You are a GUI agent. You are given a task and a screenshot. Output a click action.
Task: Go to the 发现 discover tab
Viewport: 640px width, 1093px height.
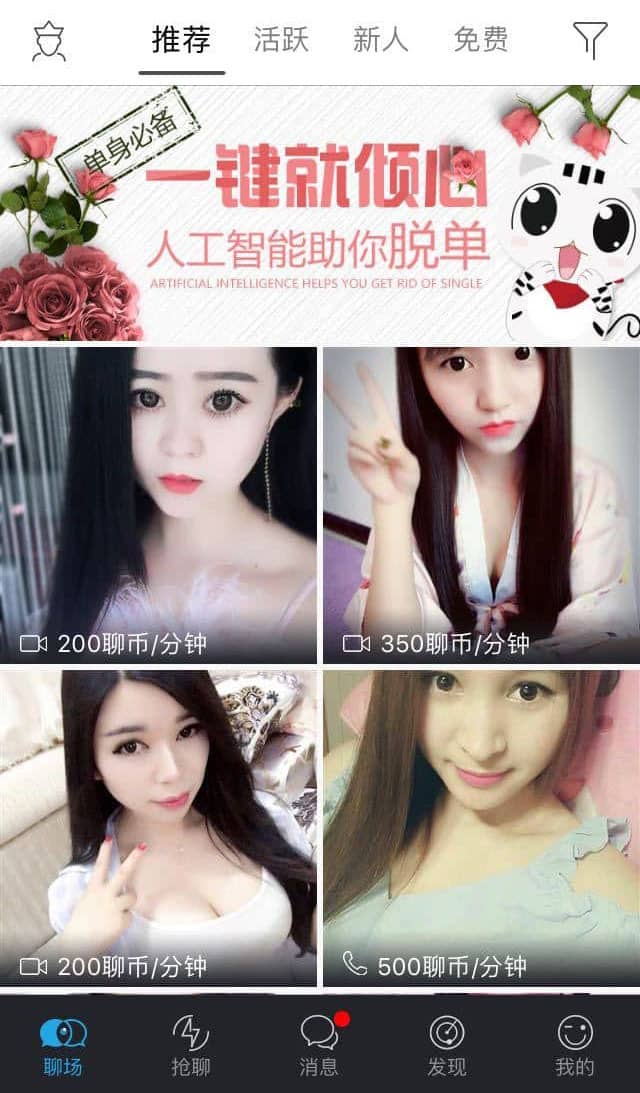447,1045
